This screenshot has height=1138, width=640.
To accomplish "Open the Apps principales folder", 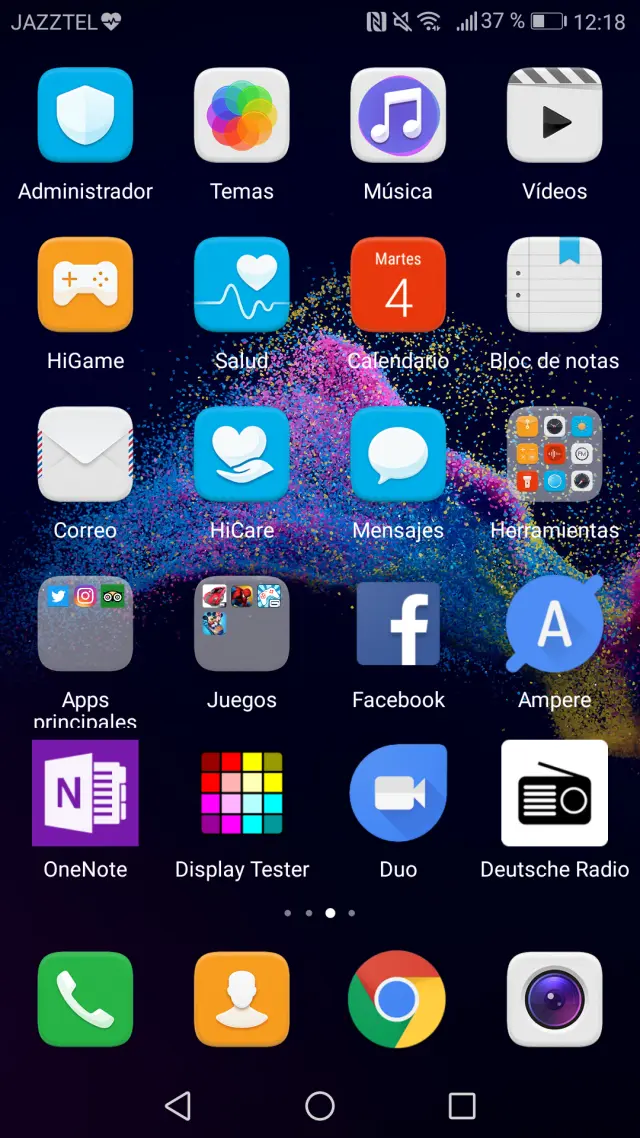I will tap(85, 625).
